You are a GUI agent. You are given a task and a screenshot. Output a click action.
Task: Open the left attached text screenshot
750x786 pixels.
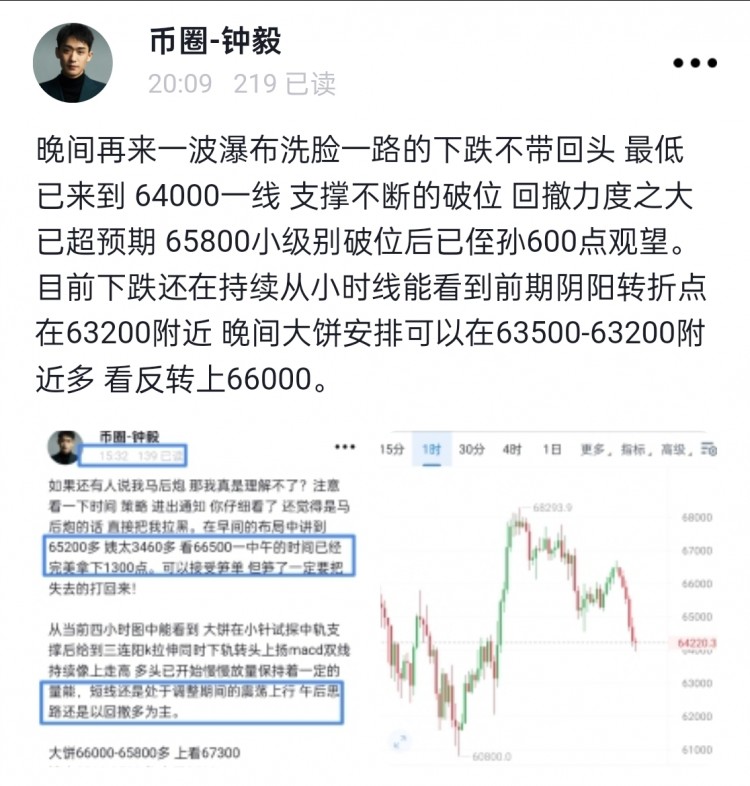coord(201,597)
